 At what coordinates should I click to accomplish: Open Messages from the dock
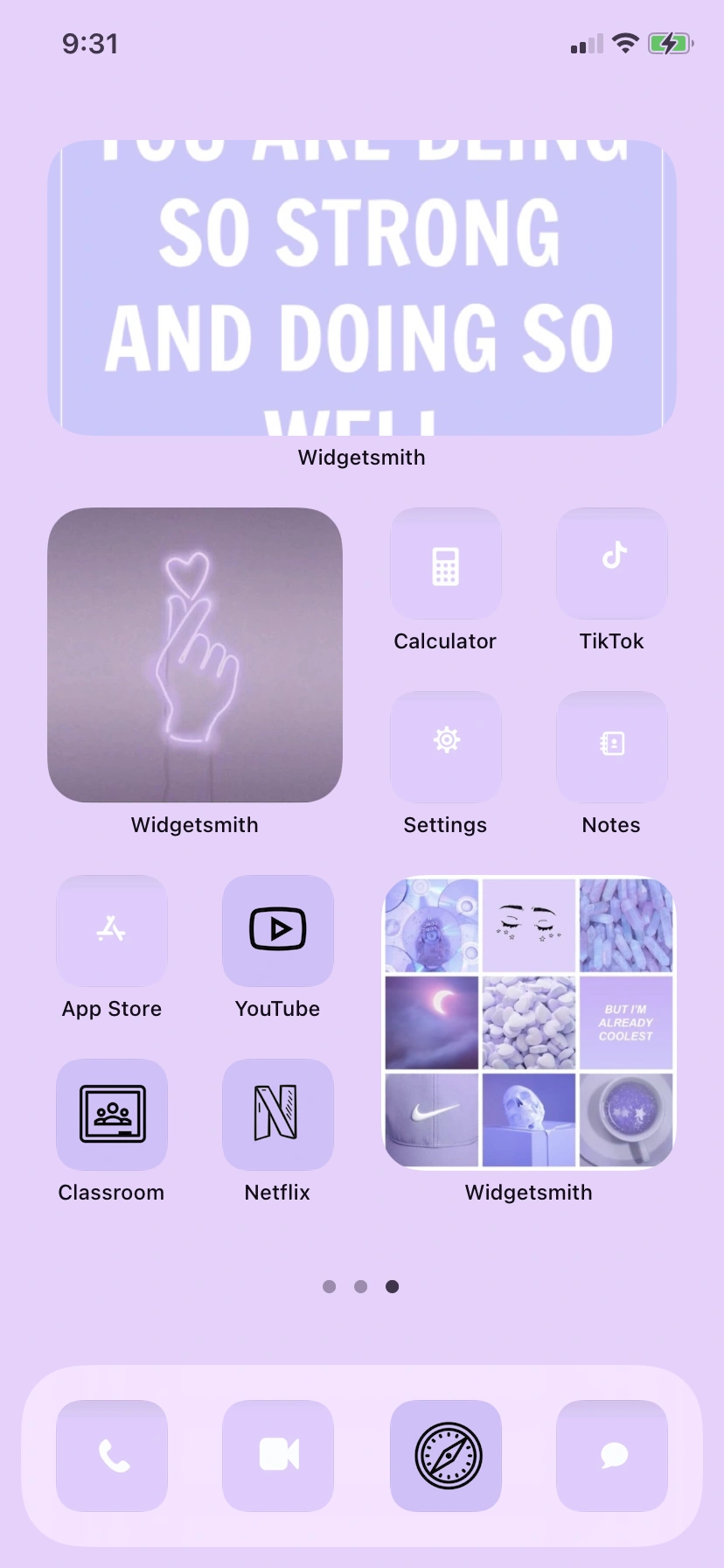pyautogui.click(x=612, y=1455)
